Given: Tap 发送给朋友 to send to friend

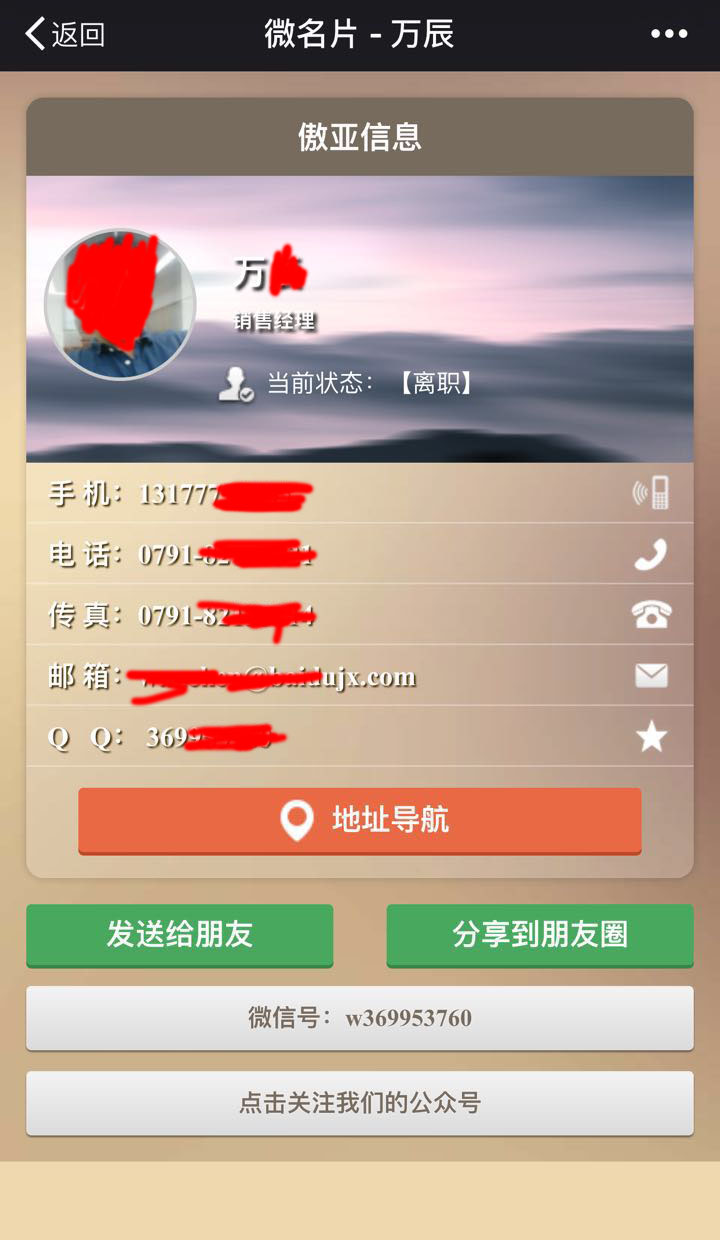Looking at the screenshot, I should pos(180,935).
